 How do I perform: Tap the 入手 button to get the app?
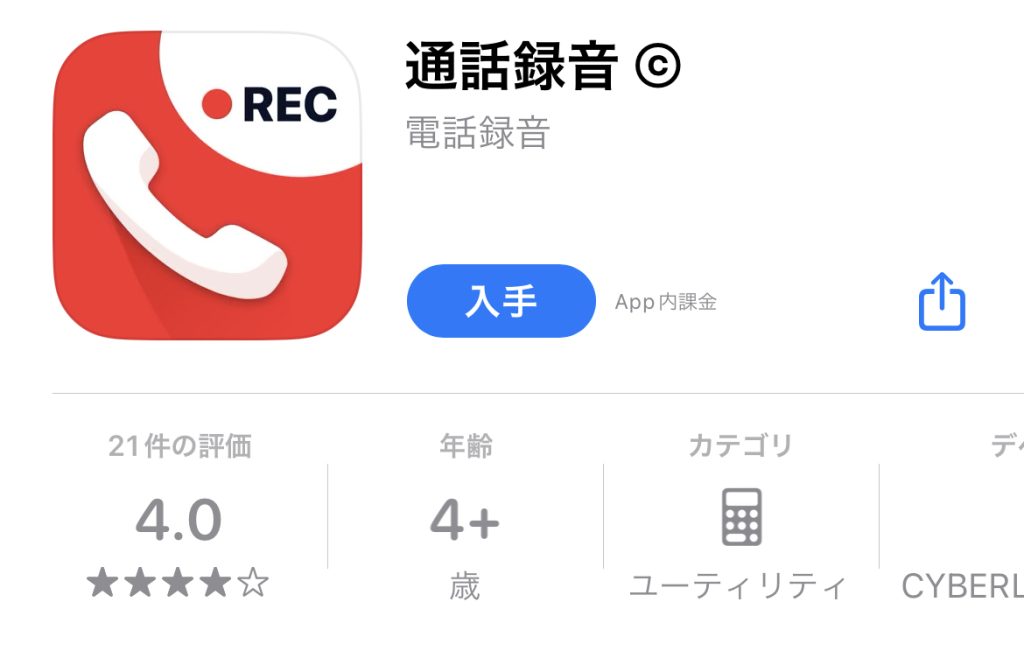tap(501, 301)
